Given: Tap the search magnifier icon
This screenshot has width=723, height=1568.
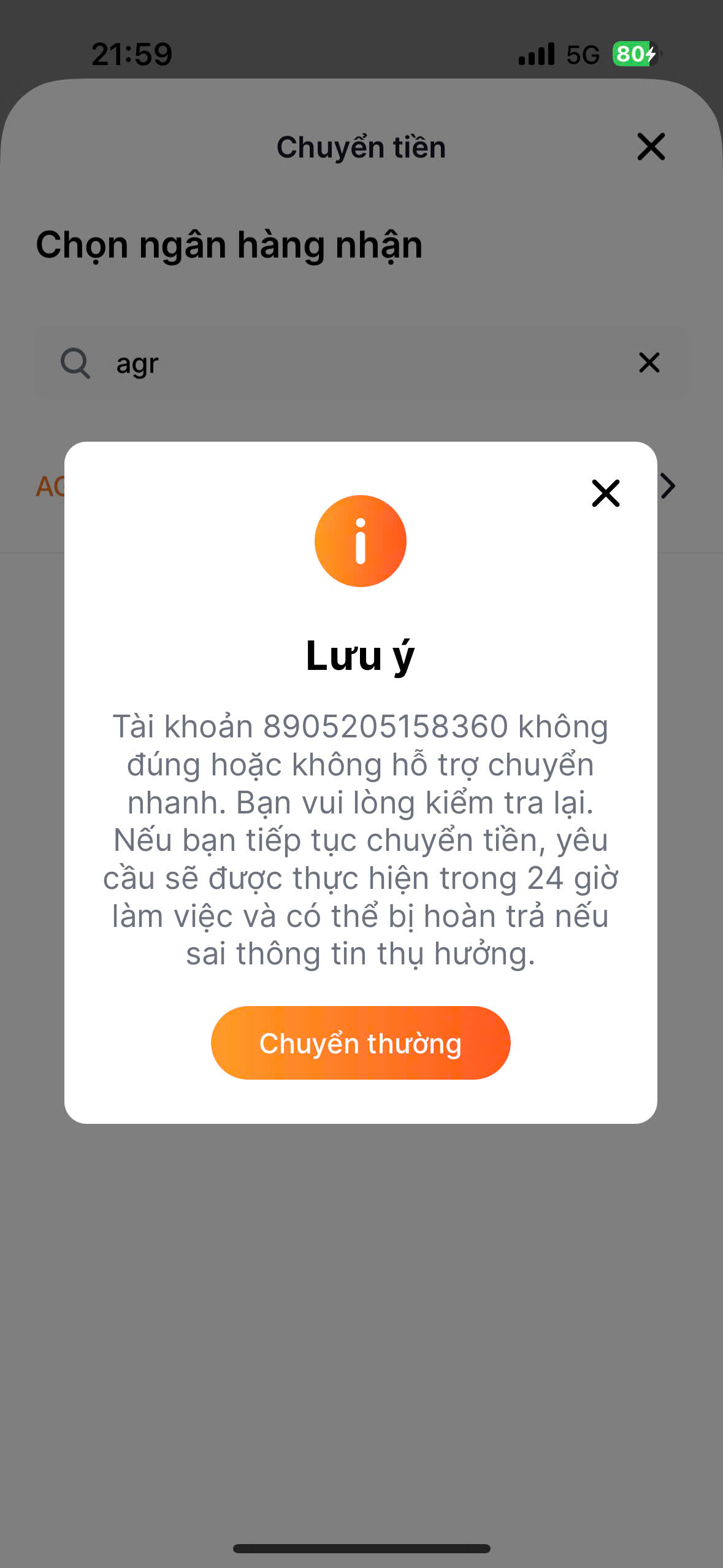Looking at the screenshot, I should click(x=76, y=363).
